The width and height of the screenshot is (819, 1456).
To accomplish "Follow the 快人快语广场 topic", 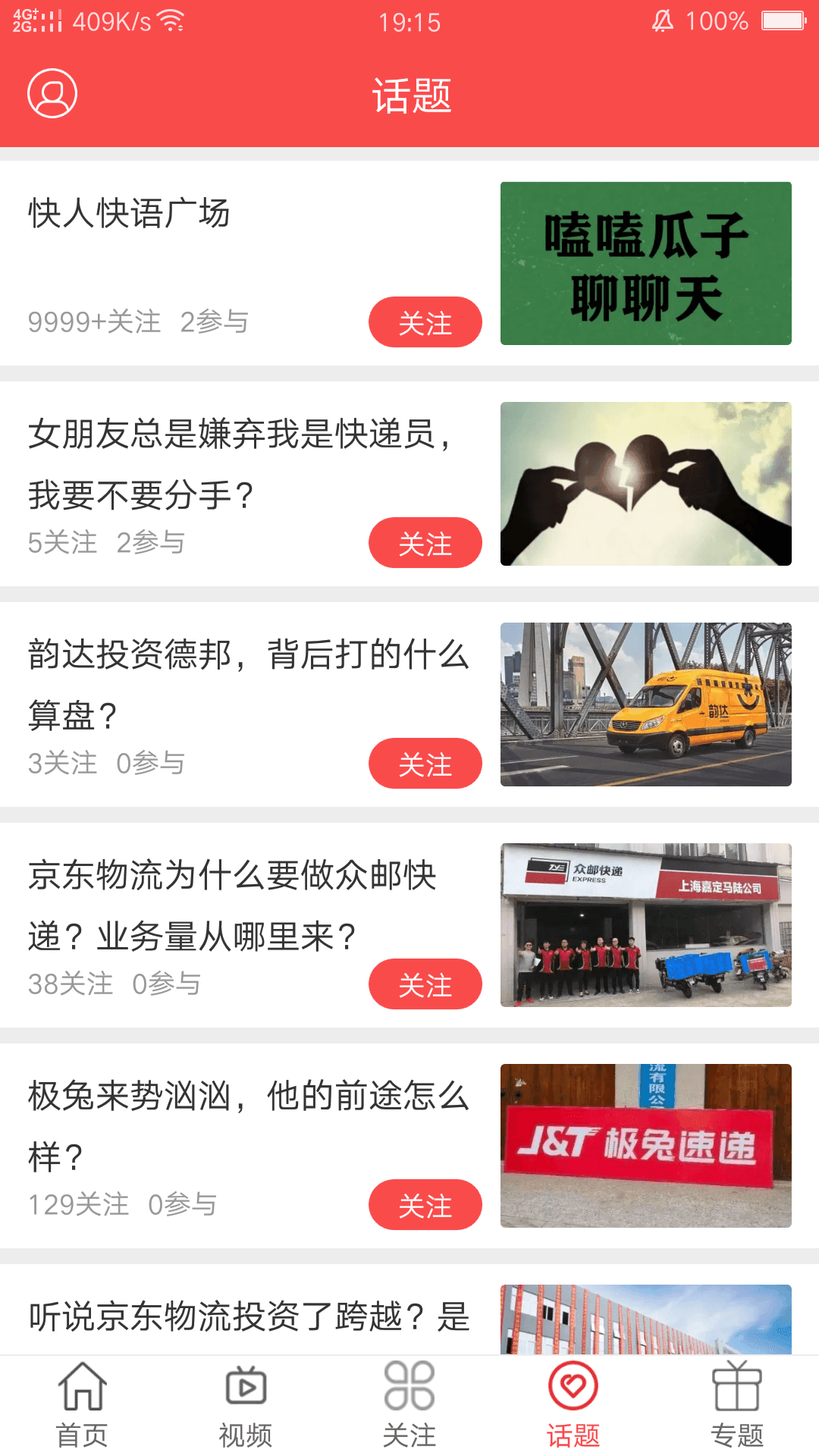I will 425,322.
